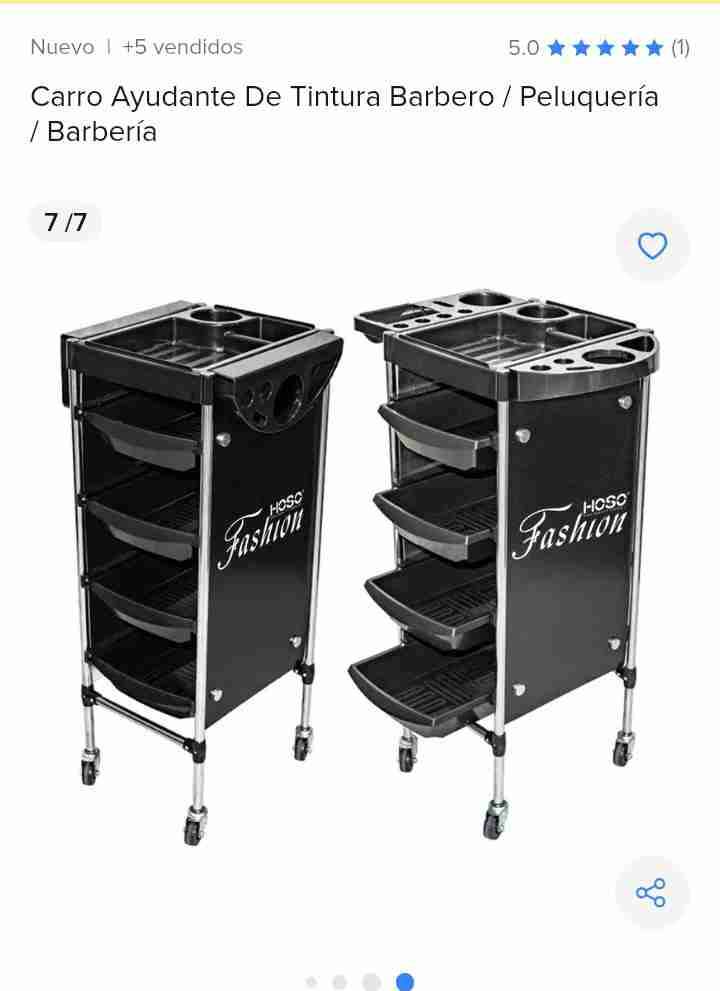Add product to favorites with heart icon
The height and width of the screenshot is (991, 720).
652,246
